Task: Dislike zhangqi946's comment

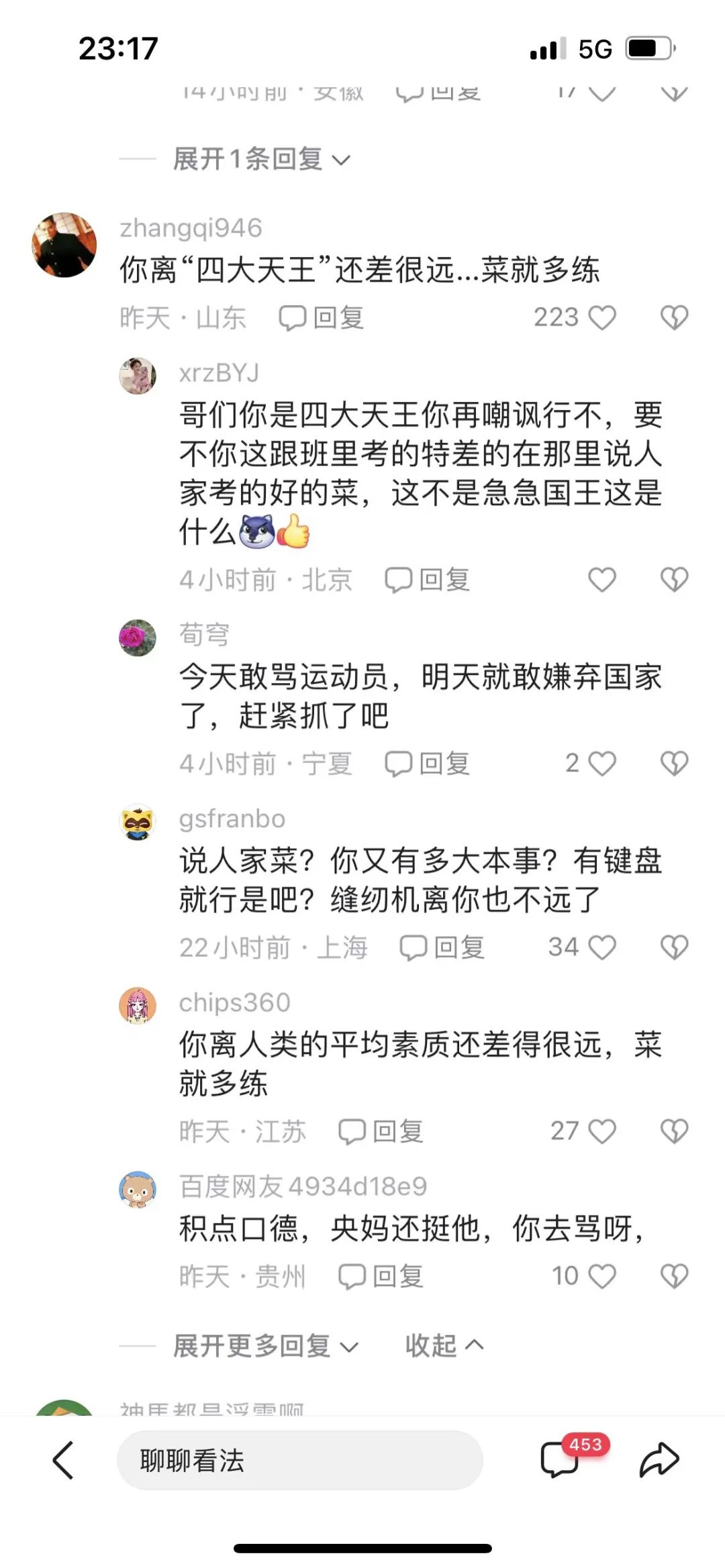Action: tap(674, 318)
